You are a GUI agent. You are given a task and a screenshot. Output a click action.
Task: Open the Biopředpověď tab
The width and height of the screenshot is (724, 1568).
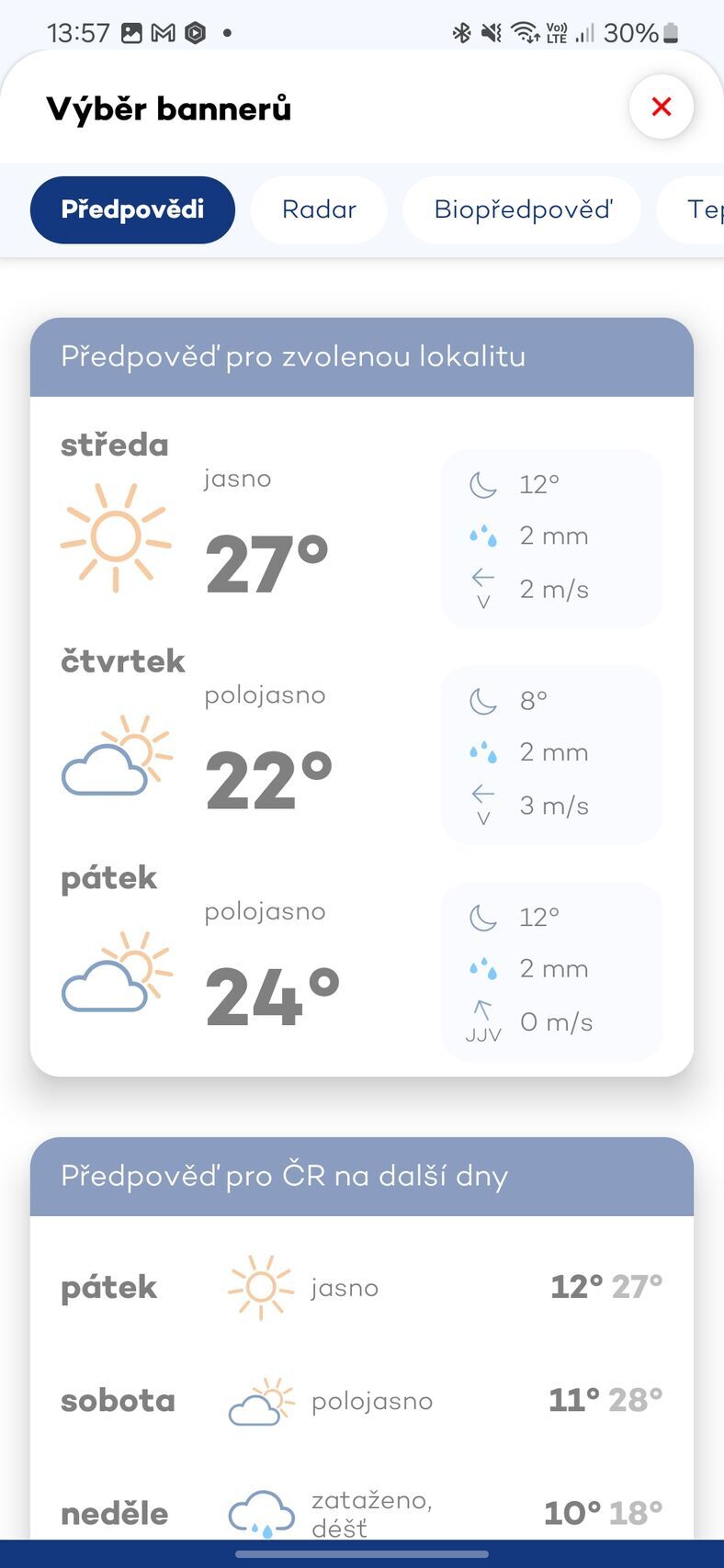pyautogui.click(x=522, y=209)
